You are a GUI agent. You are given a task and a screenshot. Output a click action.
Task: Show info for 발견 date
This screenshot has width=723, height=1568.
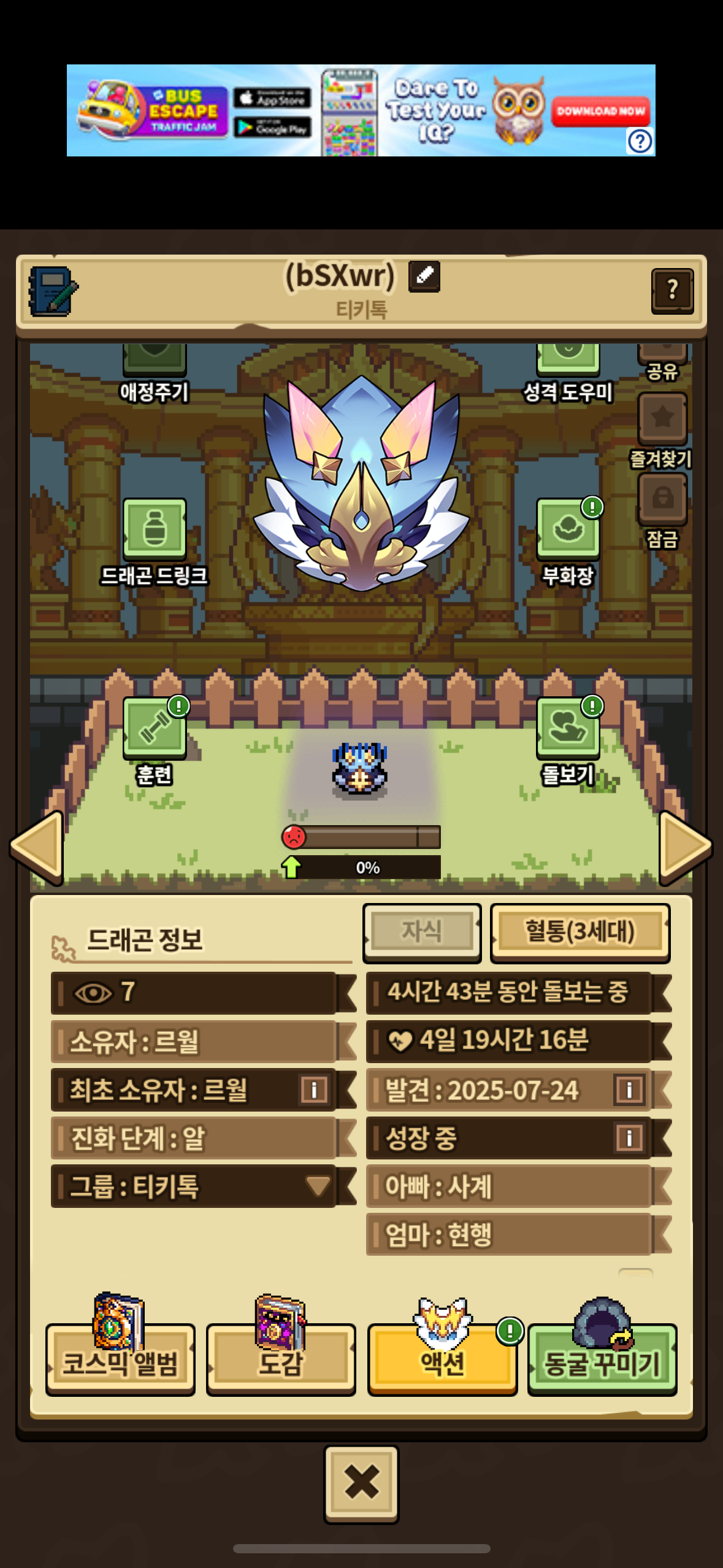click(x=629, y=1090)
